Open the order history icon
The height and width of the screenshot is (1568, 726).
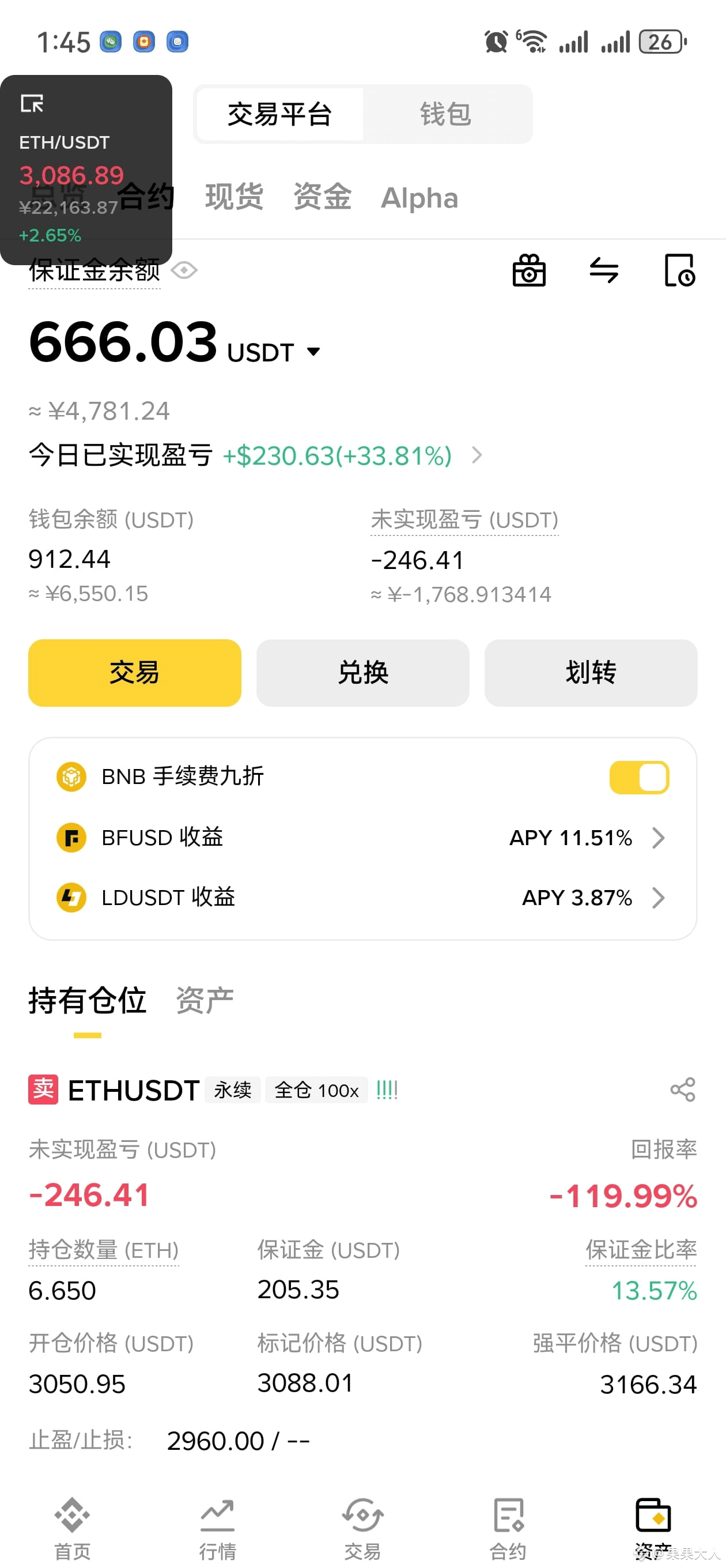(x=680, y=272)
